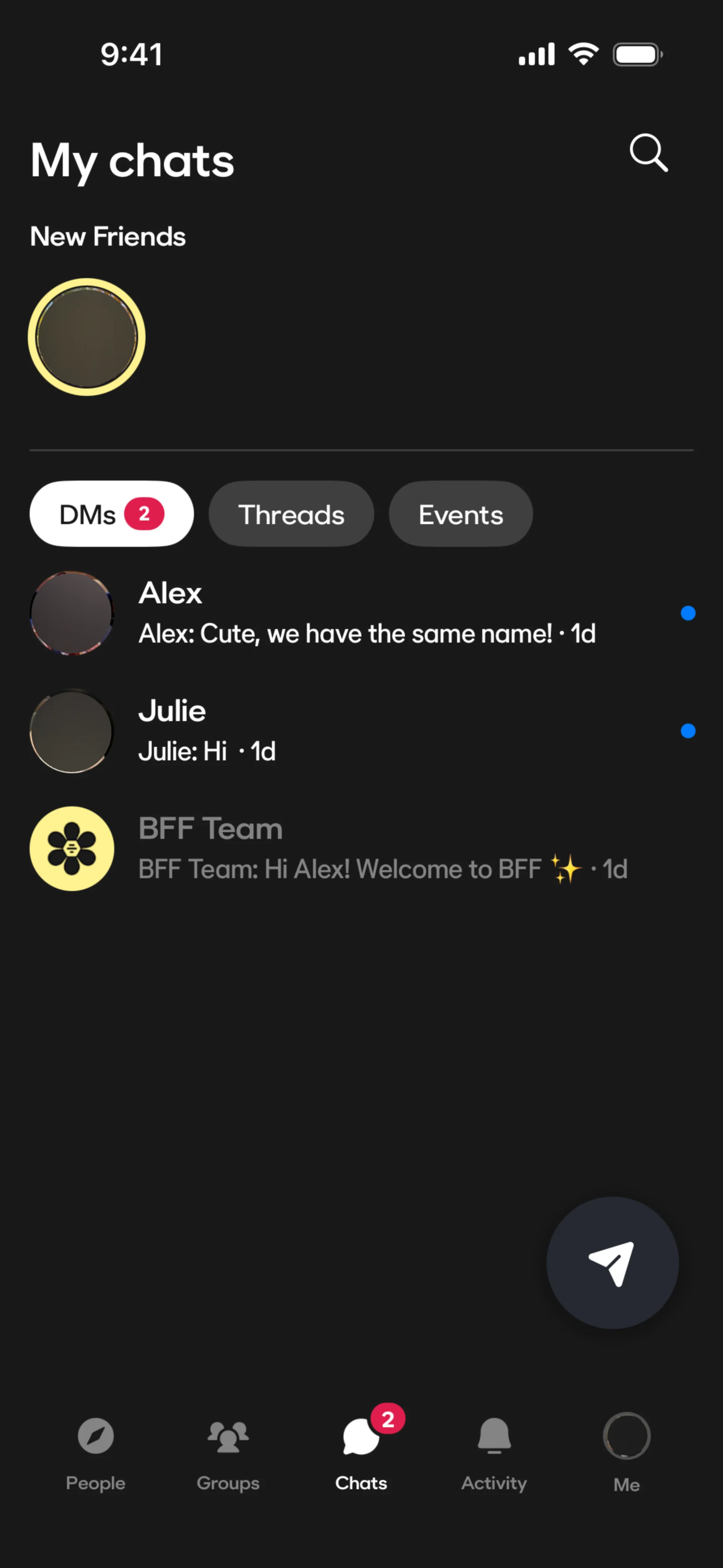Start a new message with the paper-plane button
This screenshot has height=1568, width=723.
point(612,1263)
